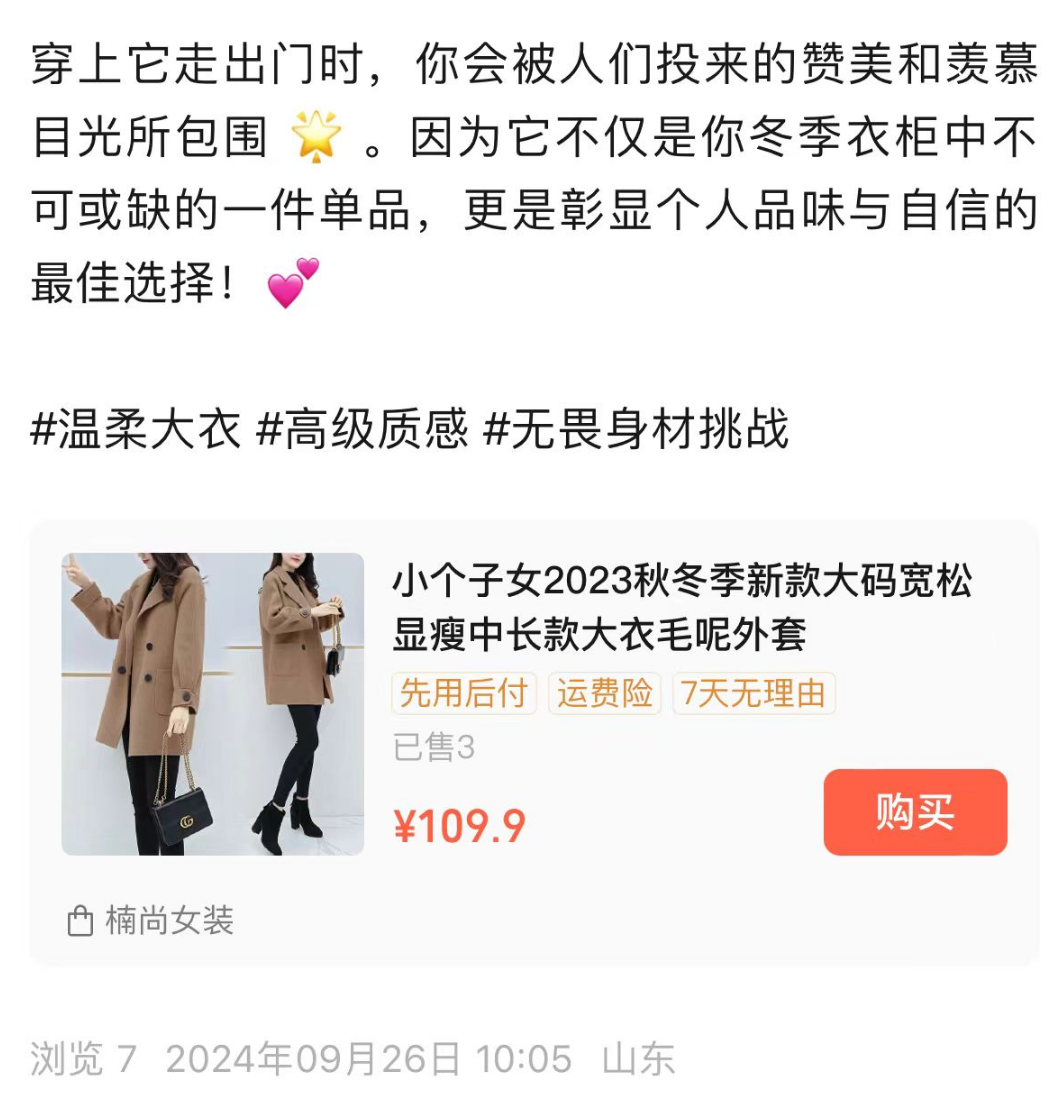Open hashtag #高级质感
This screenshot has height=1112, width=1053.
[x=362, y=430]
